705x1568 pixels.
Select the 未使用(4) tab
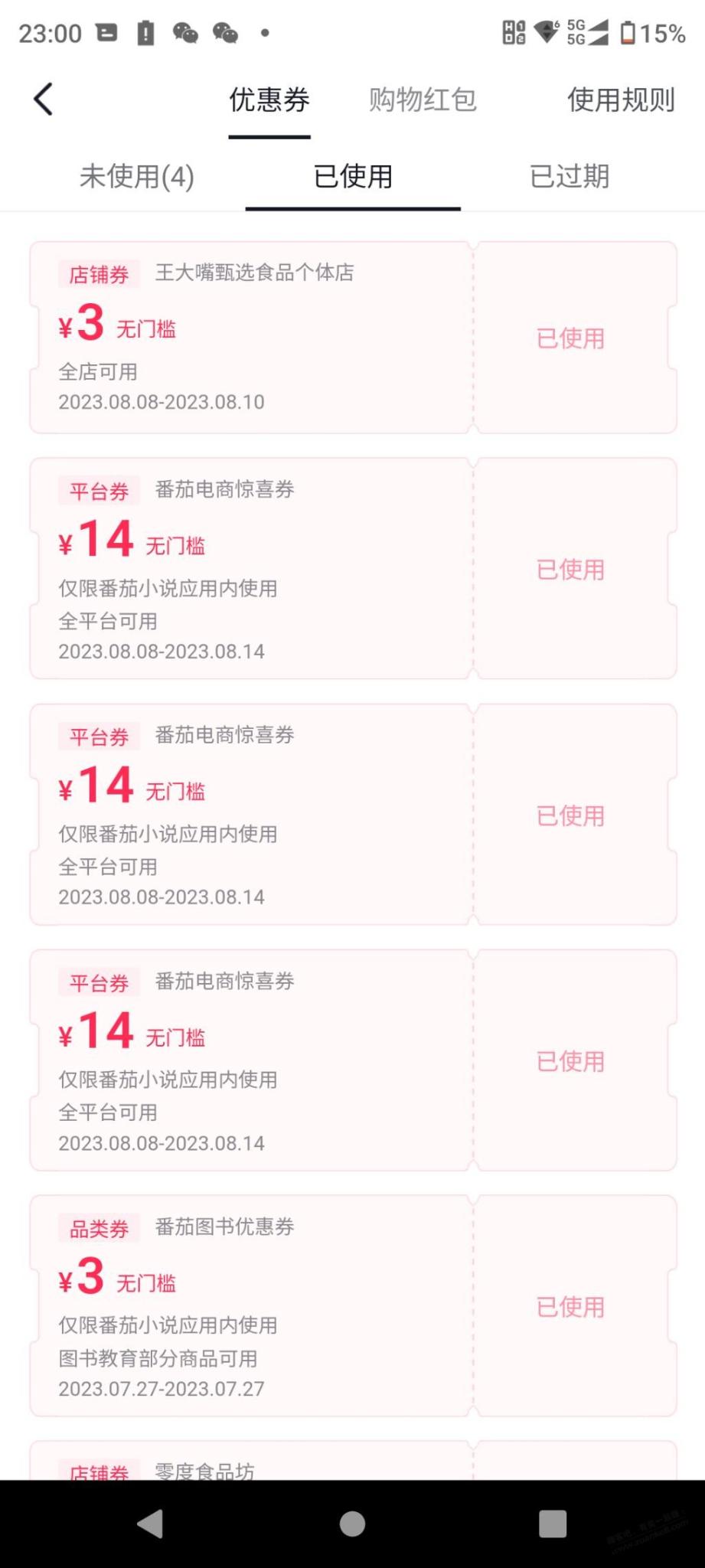tap(137, 177)
